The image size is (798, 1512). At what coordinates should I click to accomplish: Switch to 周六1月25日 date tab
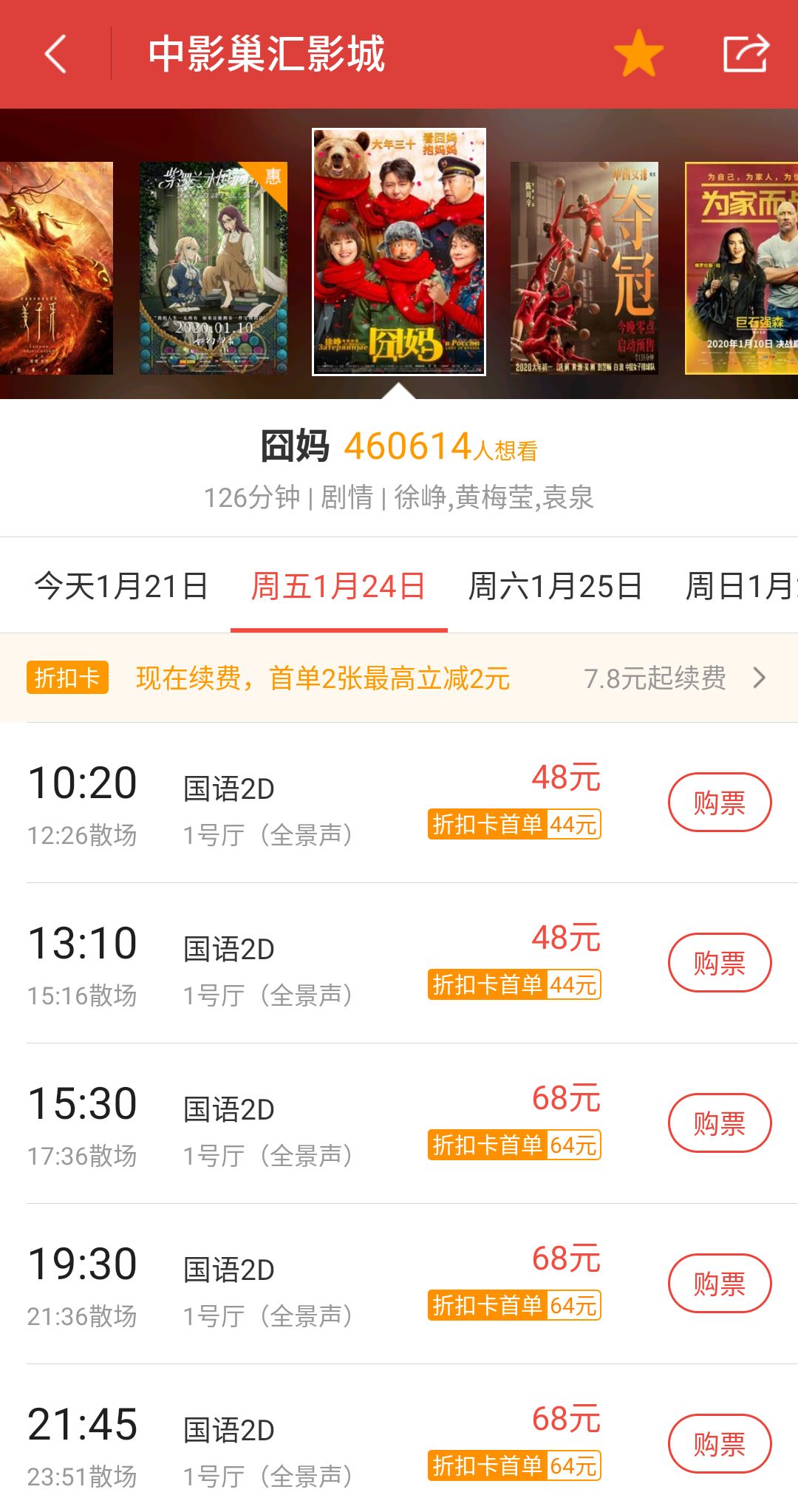point(555,586)
